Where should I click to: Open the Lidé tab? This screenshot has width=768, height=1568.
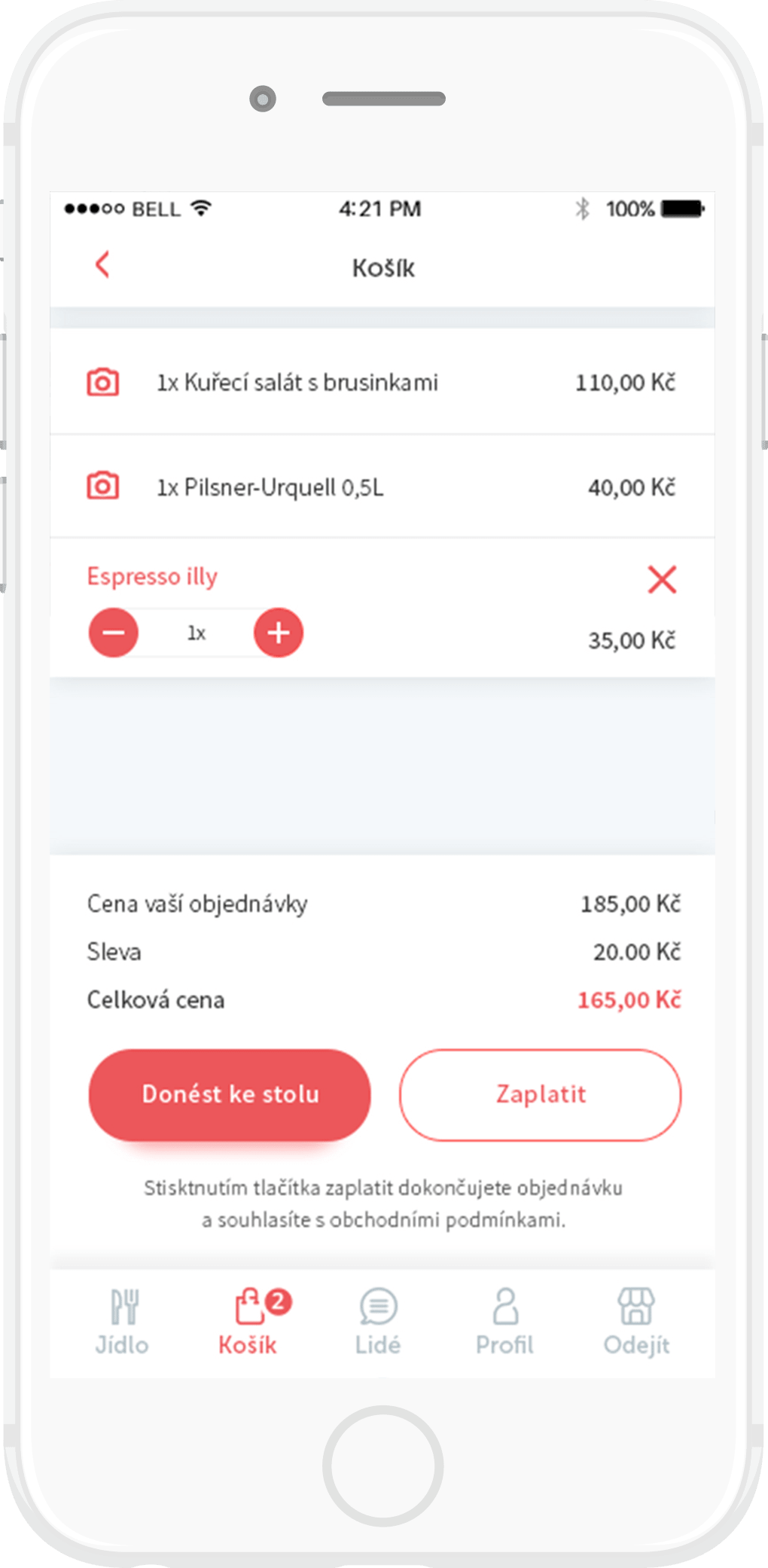[378, 1320]
